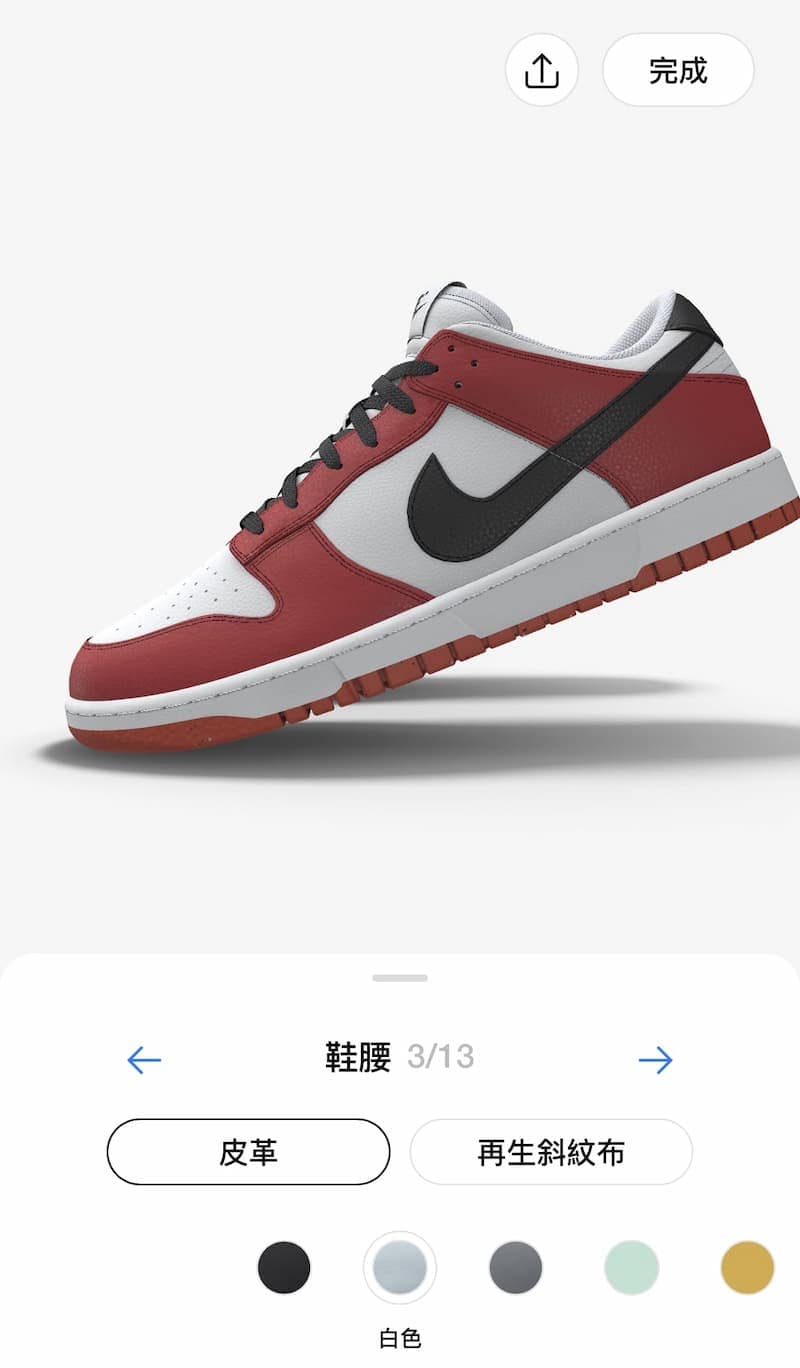
Task: Select the 皮革 material option
Action: pyautogui.click(x=248, y=1152)
